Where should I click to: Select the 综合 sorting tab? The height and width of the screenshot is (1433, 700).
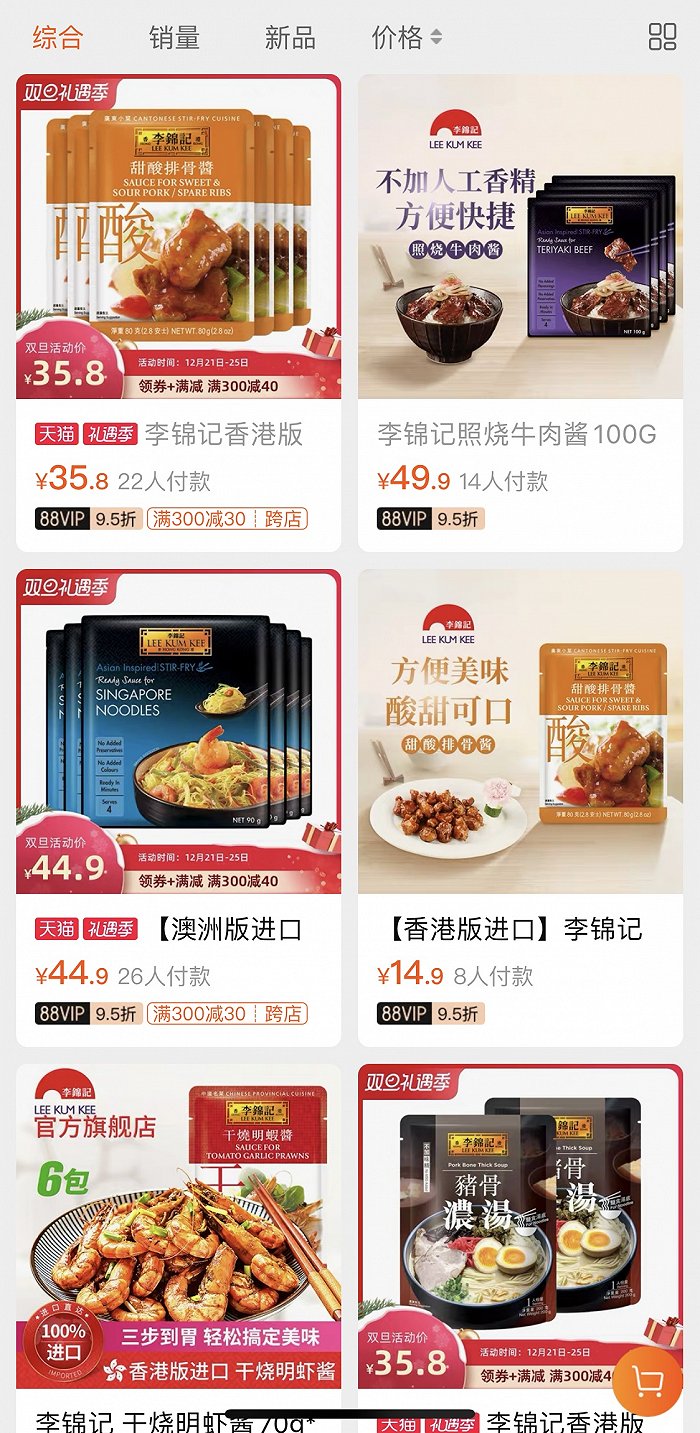(57, 38)
